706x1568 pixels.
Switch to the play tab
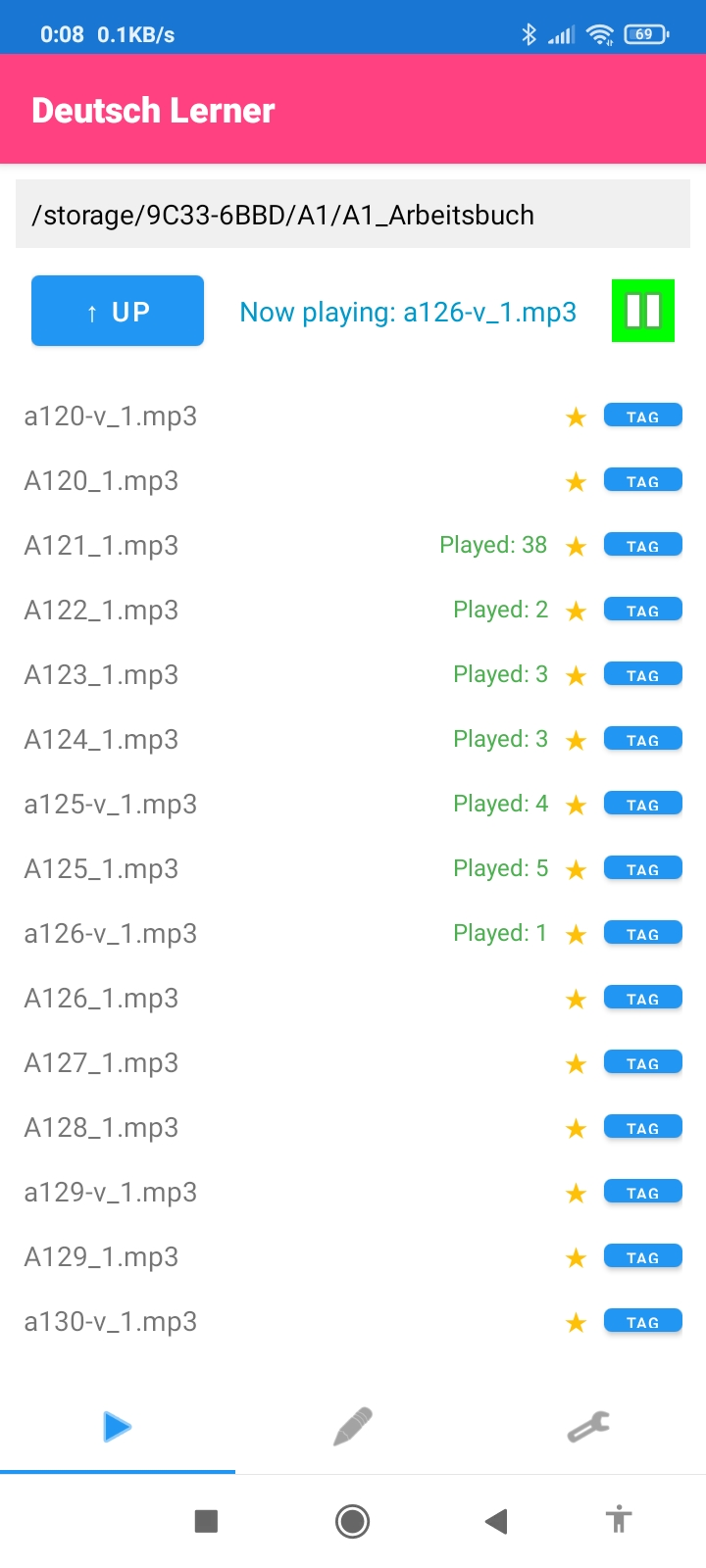(118, 1427)
